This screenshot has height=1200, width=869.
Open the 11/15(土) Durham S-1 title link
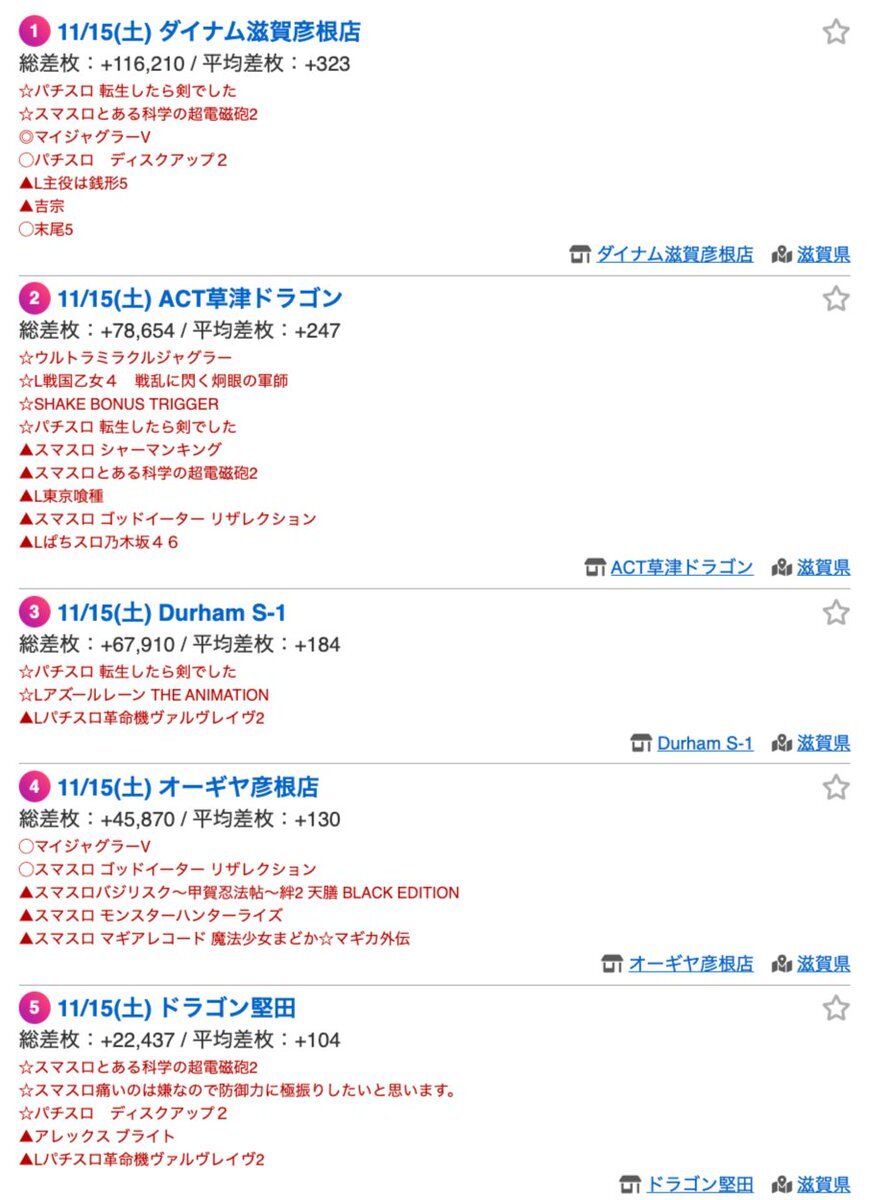coord(171,612)
